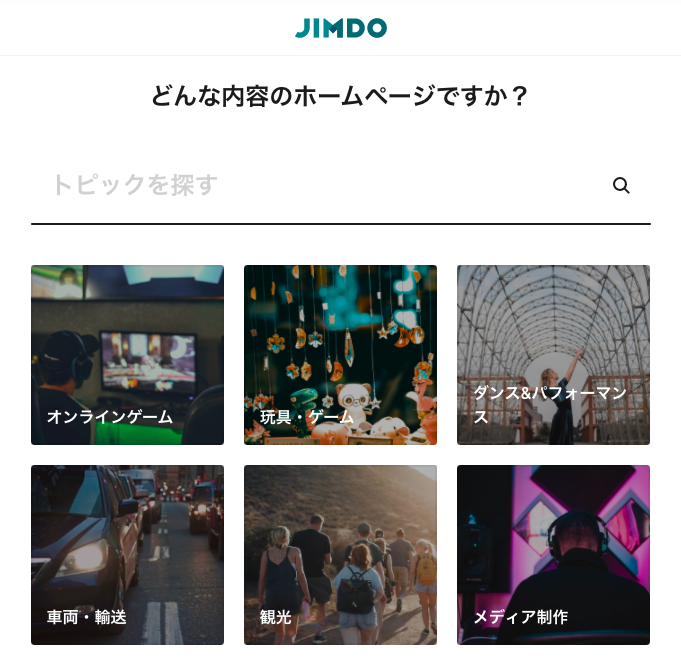Image resolution: width=681 pixels, height=670 pixels.
Task: Choose the メディア制作 topic card
Action: [x=553, y=555]
